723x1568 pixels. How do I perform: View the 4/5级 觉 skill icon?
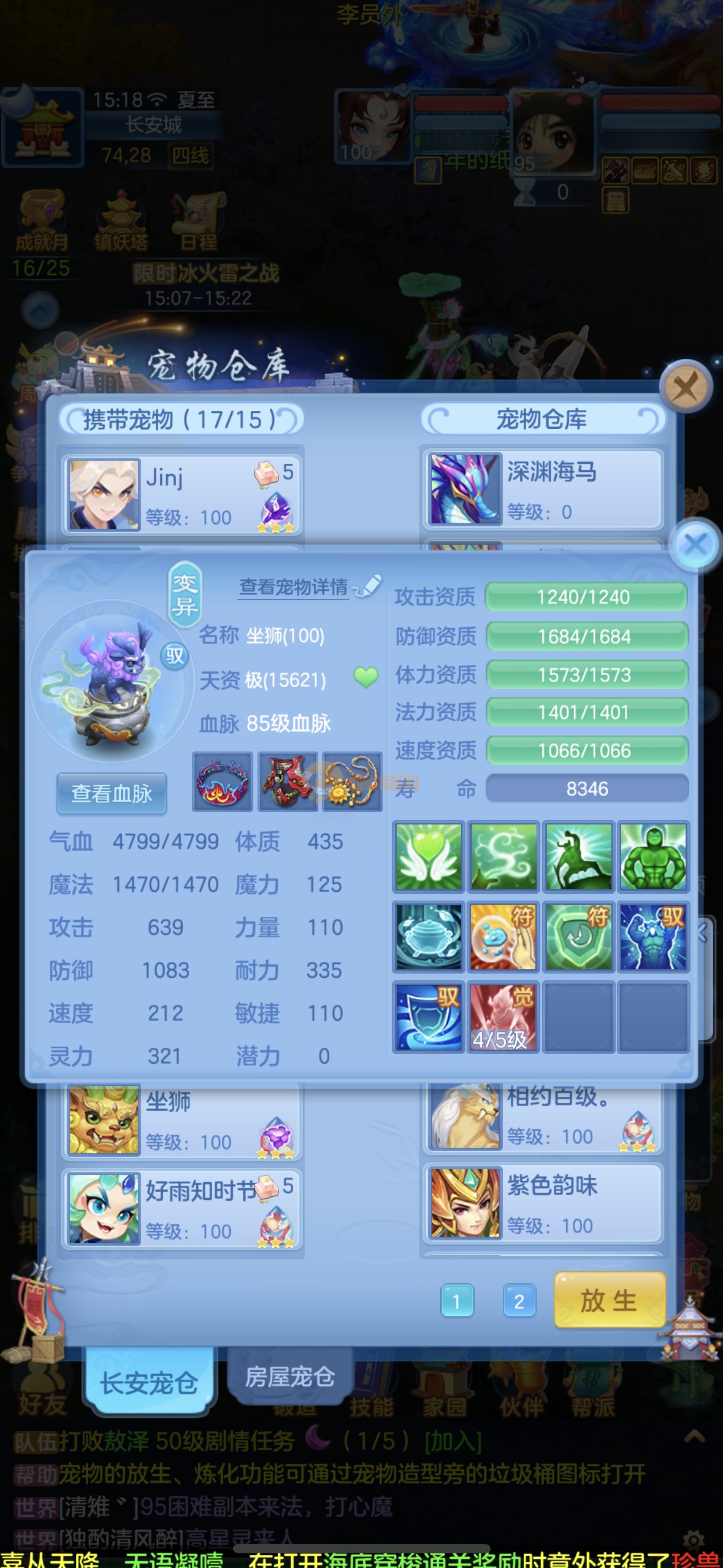503,1017
